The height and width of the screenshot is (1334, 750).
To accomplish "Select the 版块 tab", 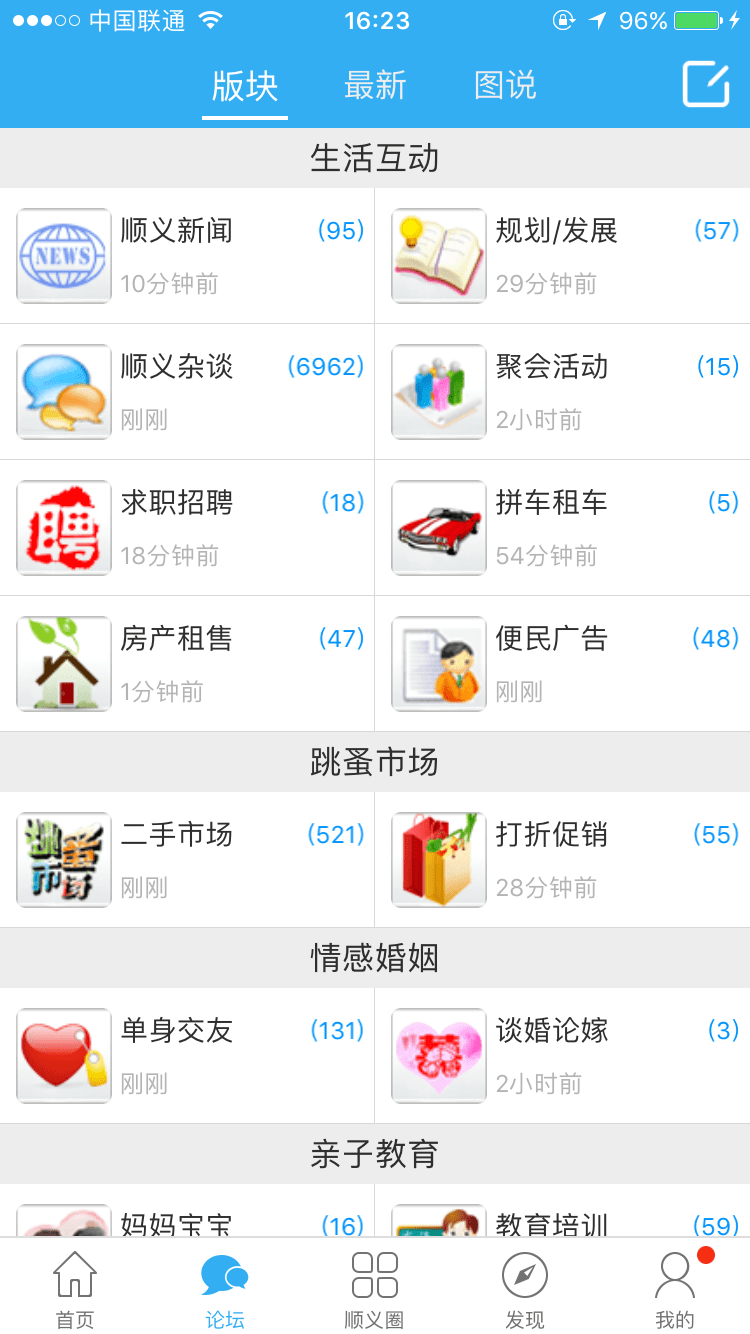I will click(x=245, y=85).
